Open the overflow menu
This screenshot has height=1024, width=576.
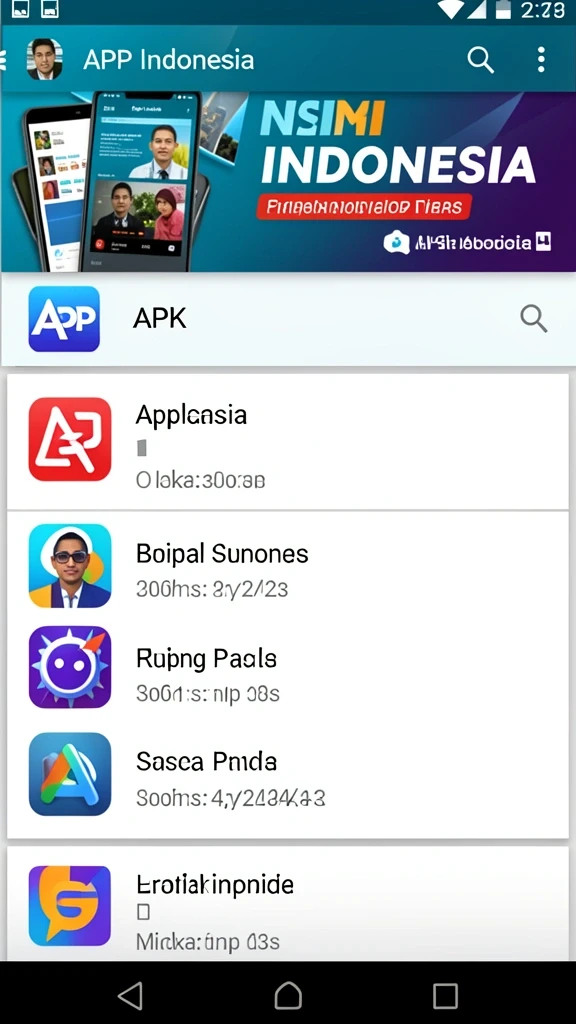pyautogui.click(x=541, y=59)
